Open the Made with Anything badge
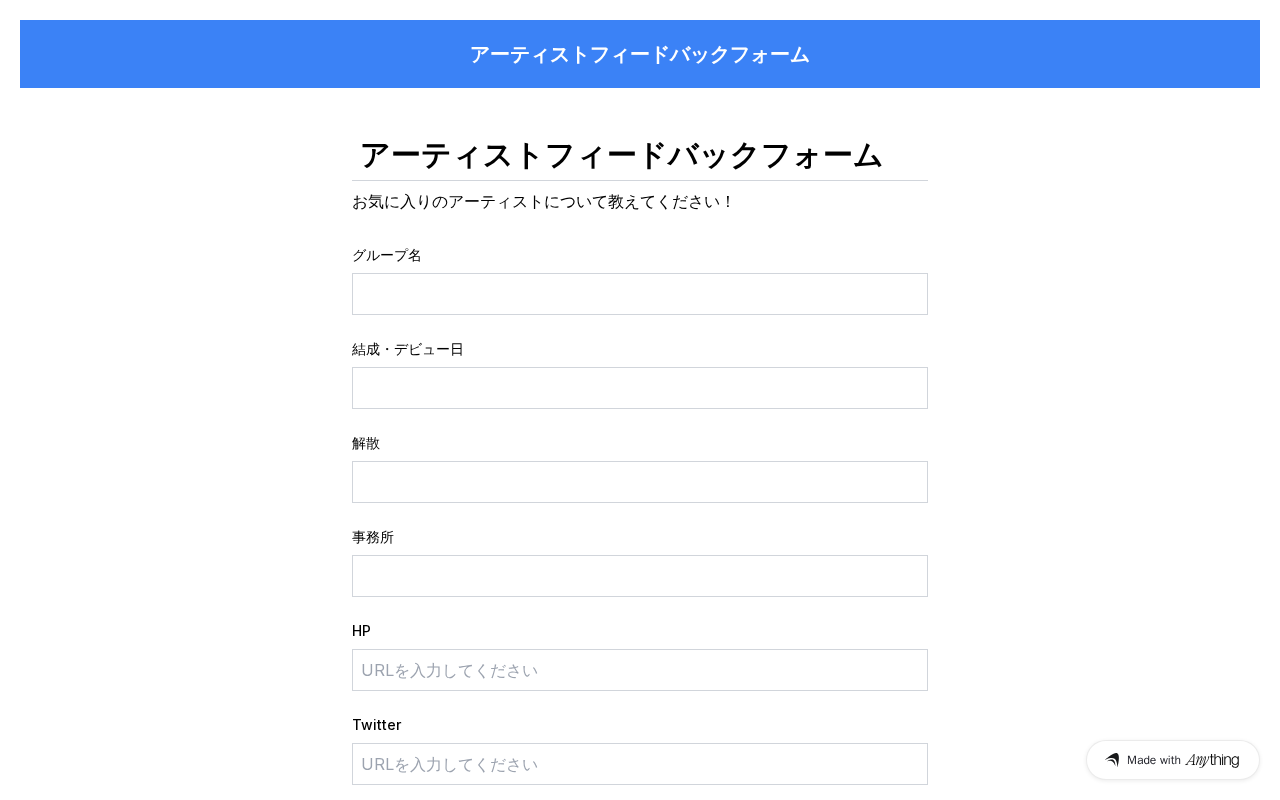Viewport: 1280px width, 800px height. pos(1173,760)
